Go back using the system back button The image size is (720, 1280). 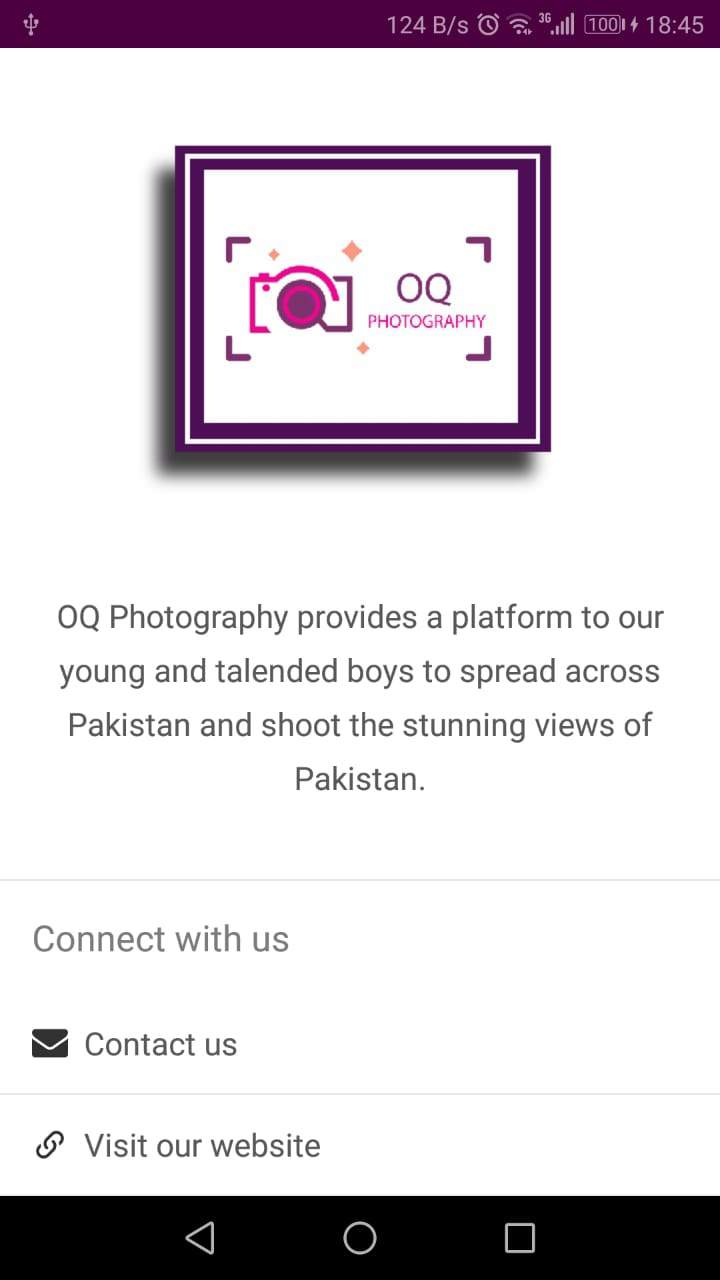pos(200,1238)
